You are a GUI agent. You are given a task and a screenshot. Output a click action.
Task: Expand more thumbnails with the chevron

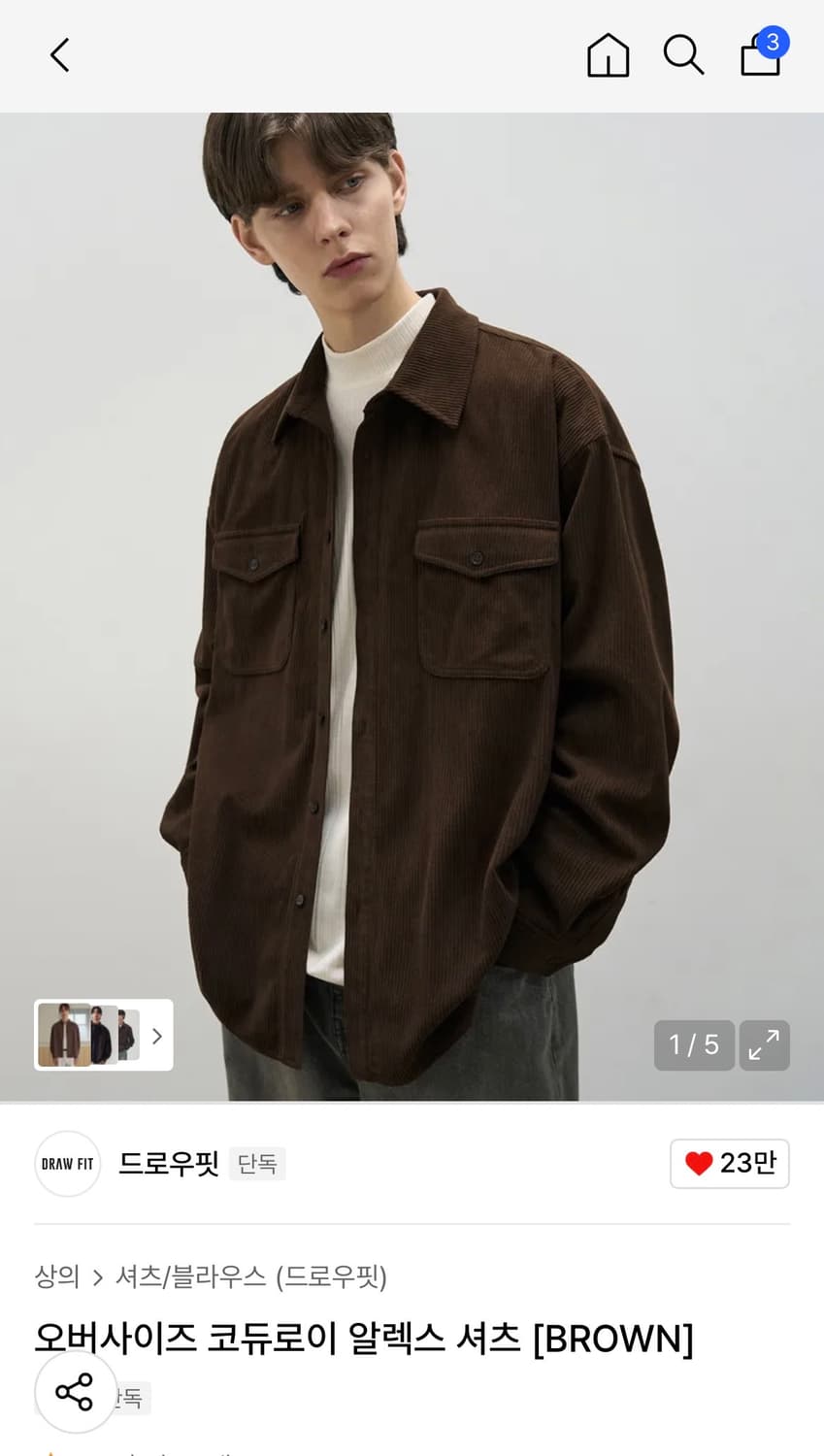click(x=156, y=1036)
